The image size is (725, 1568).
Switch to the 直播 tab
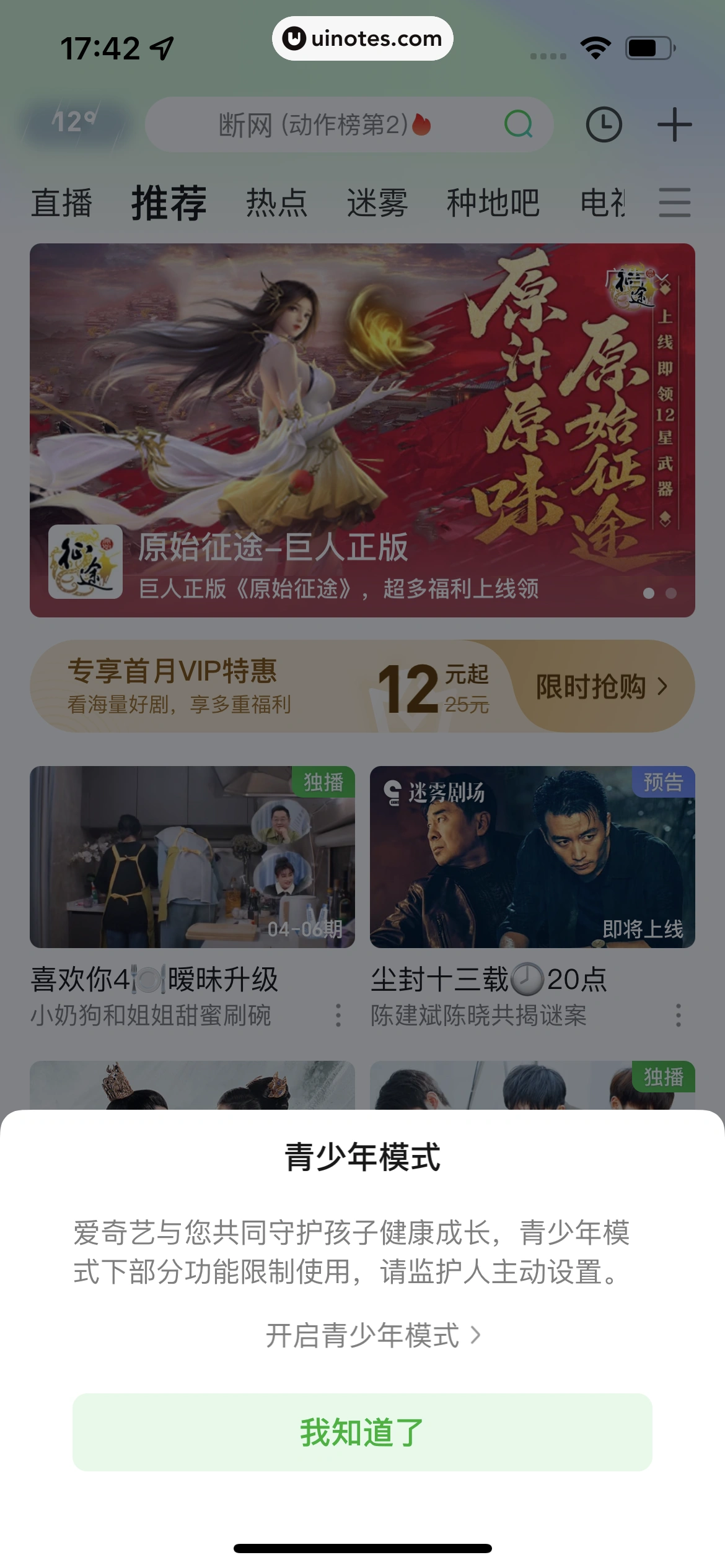click(x=62, y=203)
